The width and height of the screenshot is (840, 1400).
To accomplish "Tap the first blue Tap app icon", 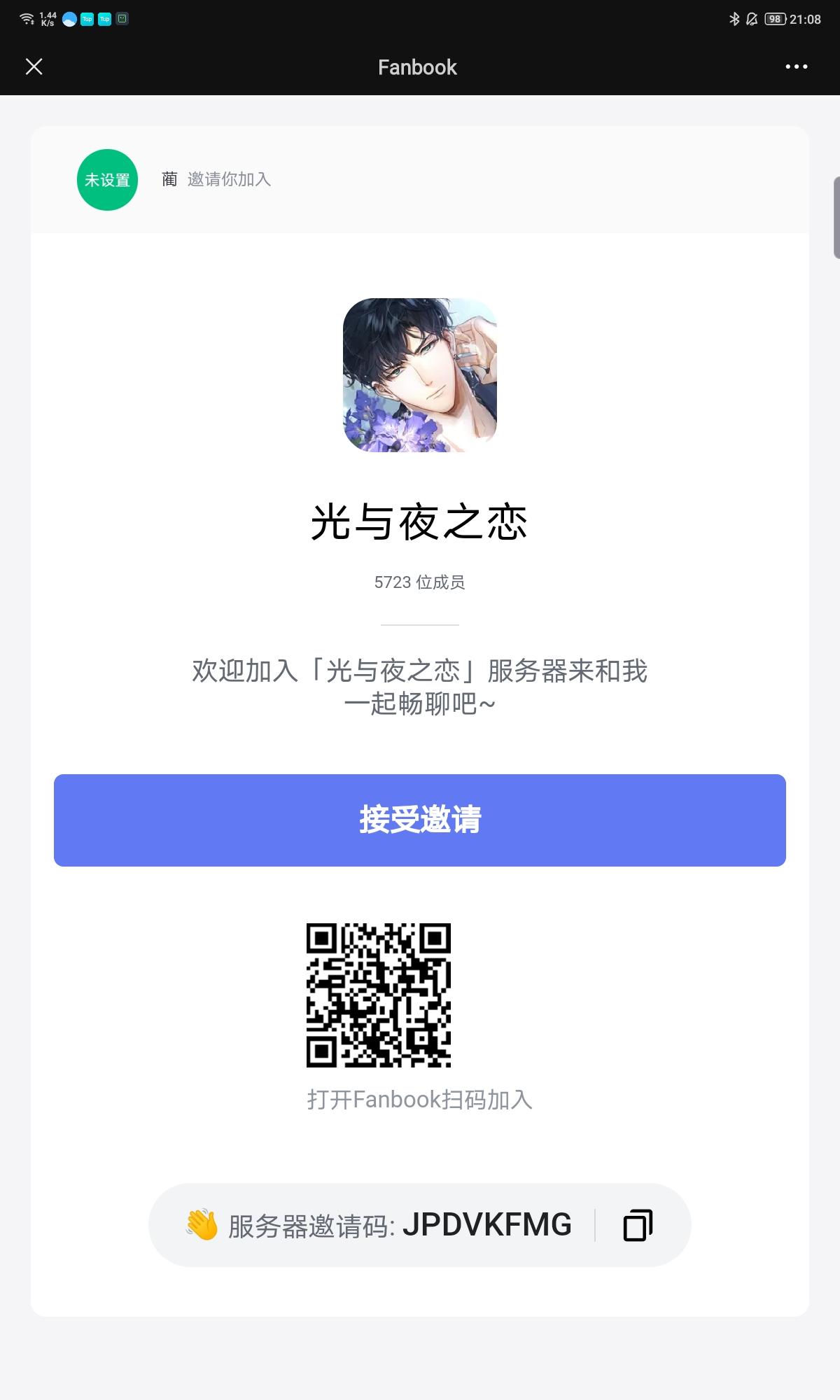I will (x=87, y=19).
